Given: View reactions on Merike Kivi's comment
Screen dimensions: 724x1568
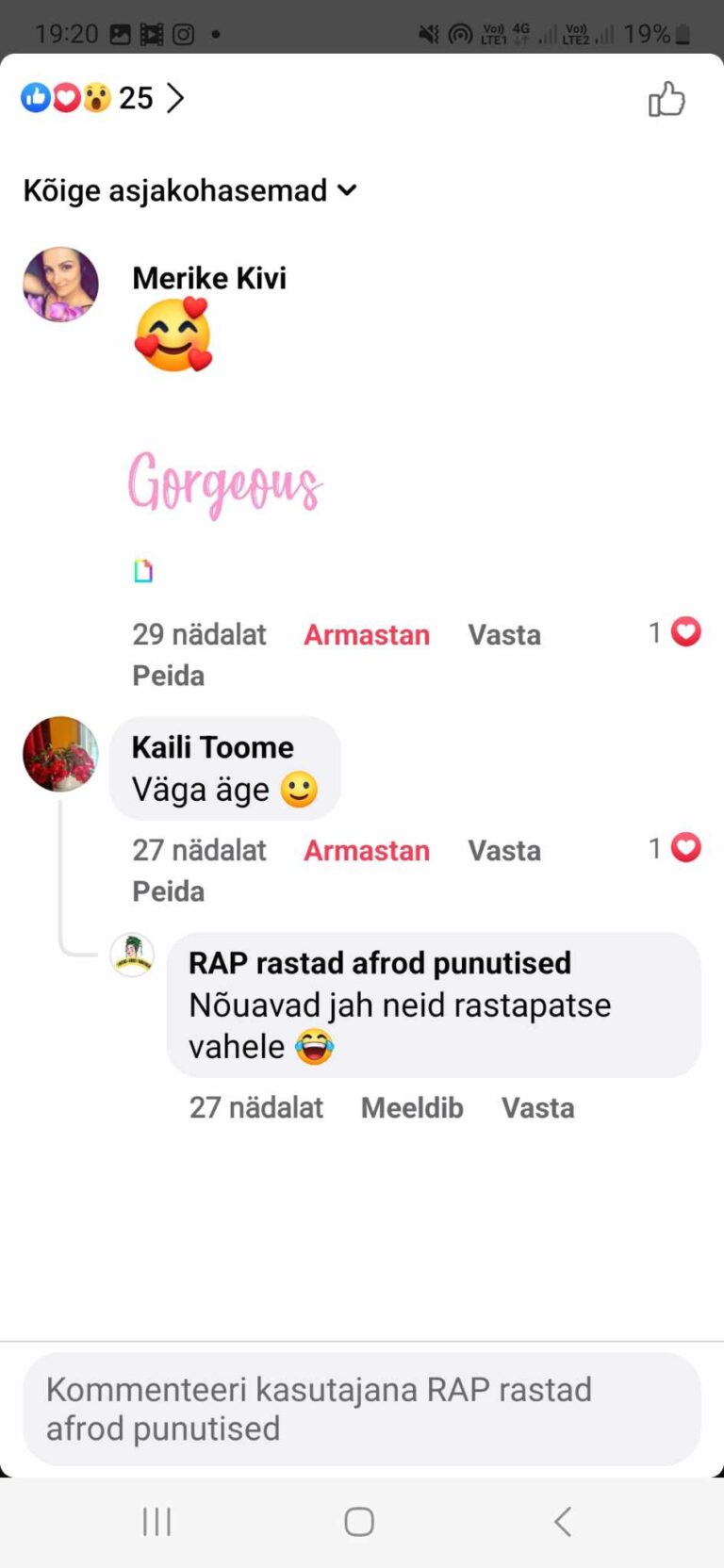Looking at the screenshot, I should click(675, 632).
